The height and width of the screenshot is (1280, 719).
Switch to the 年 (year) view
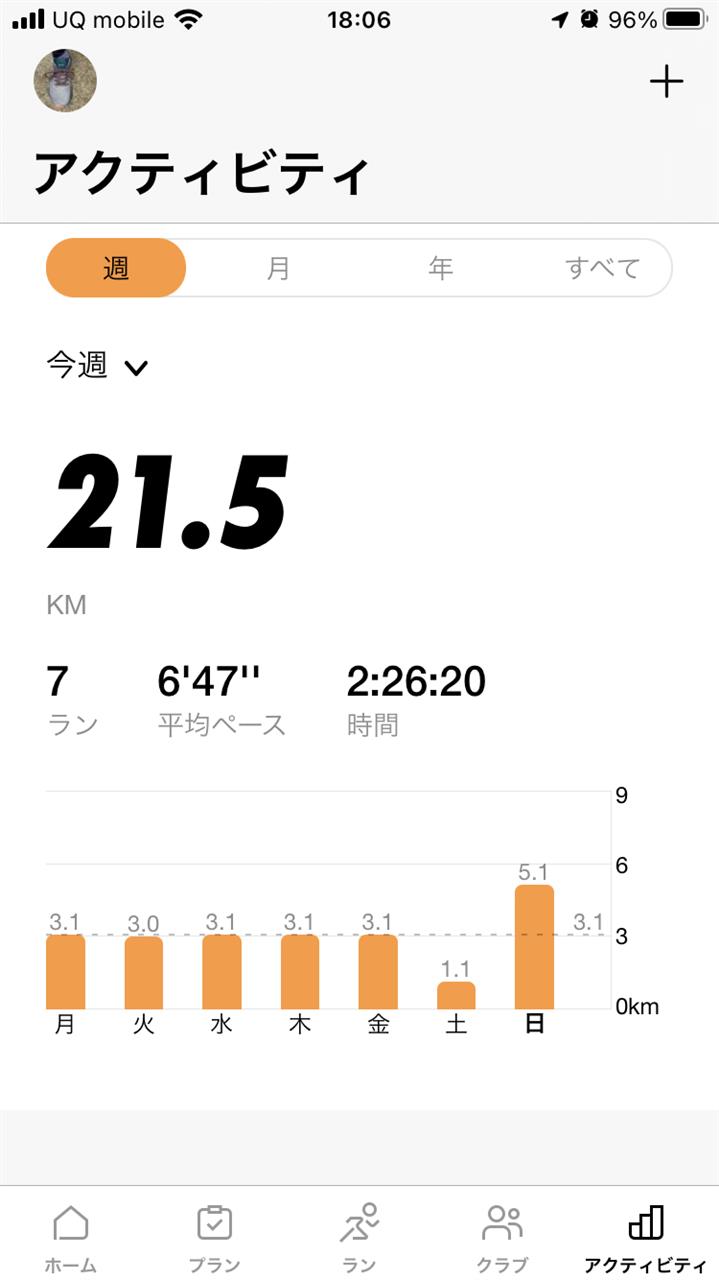(x=440, y=268)
